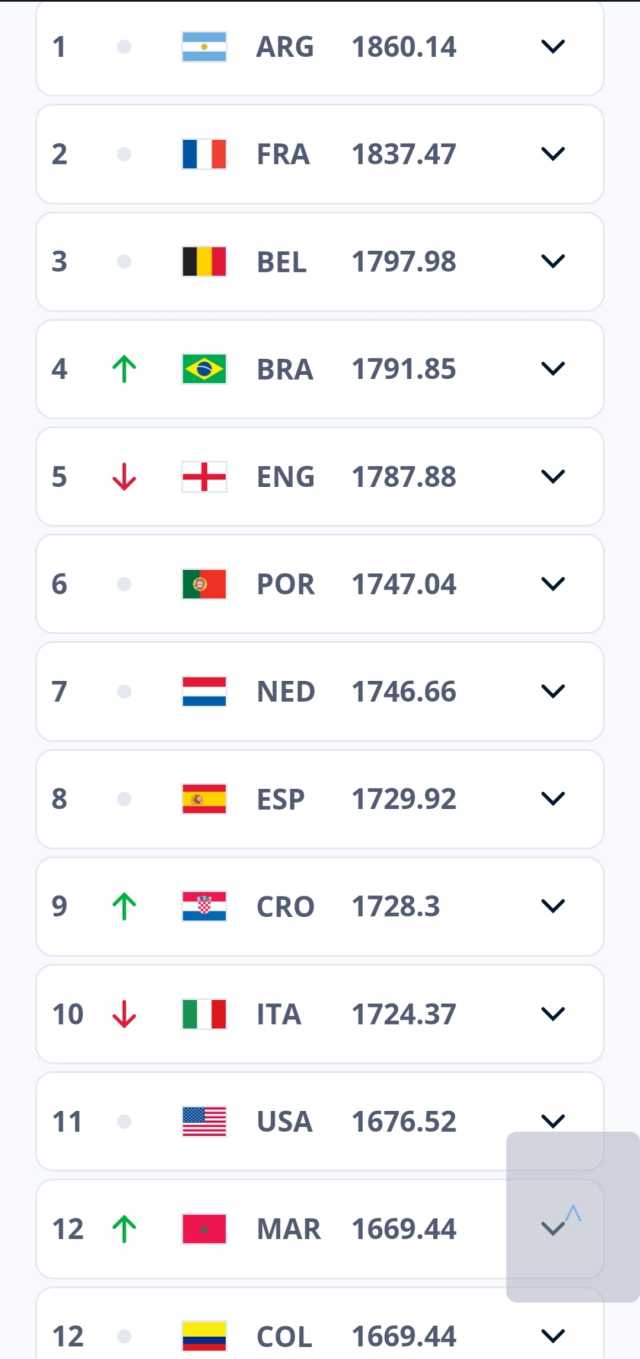640x1359 pixels.
Task: Tap the chevron next to NED
Action: tap(553, 691)
